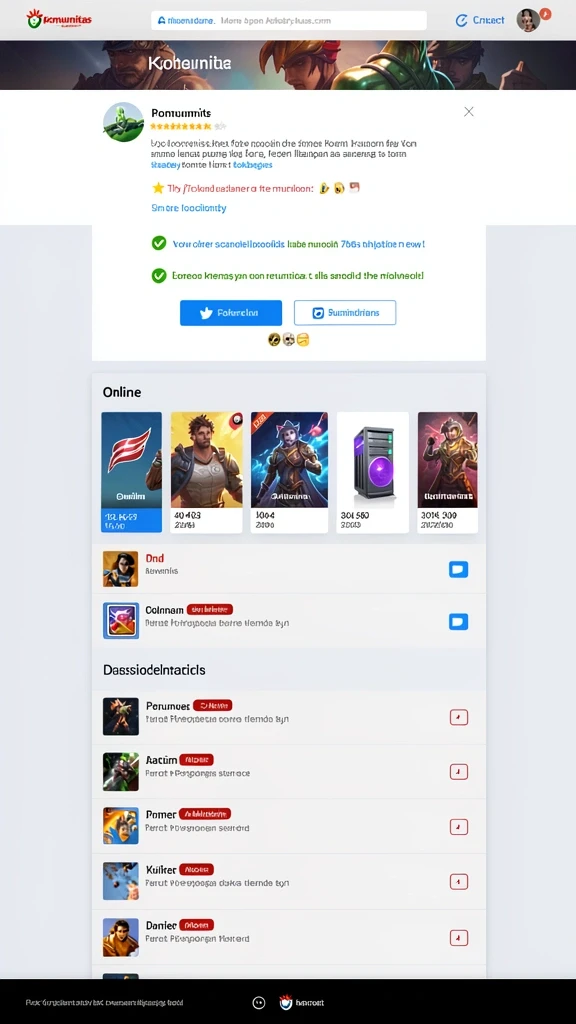This screenshot has height=1024, width=576.
Task: Open the red flag card under Online
Action: click(x=131, y=472)
